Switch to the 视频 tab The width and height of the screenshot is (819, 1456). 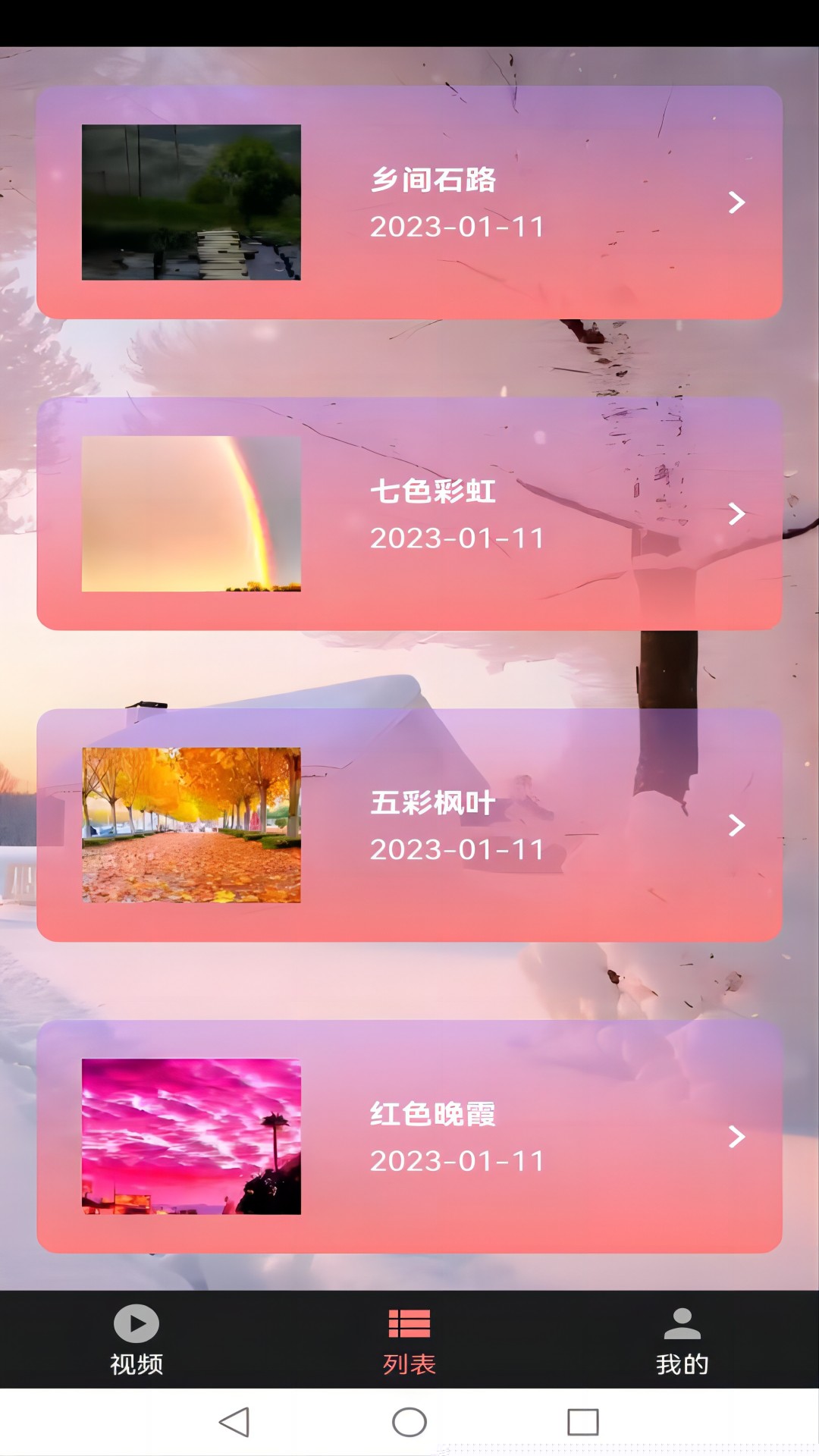[x=136, y=1340]
